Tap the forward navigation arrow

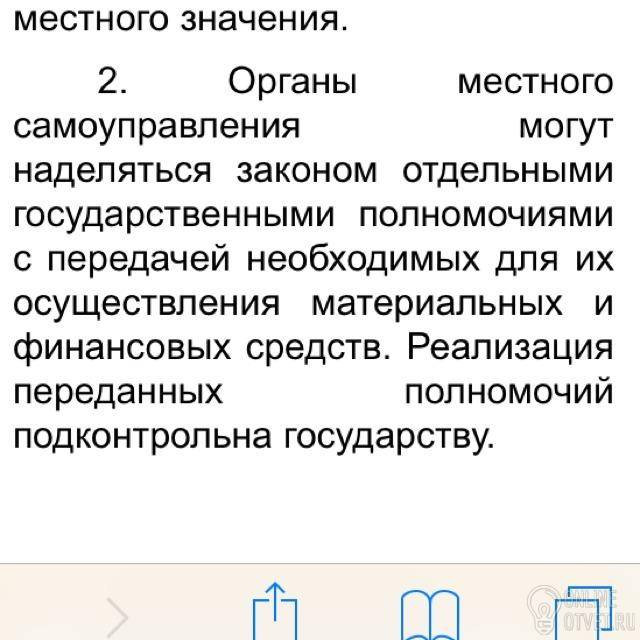pyautogui.click(x=117, y=618)
